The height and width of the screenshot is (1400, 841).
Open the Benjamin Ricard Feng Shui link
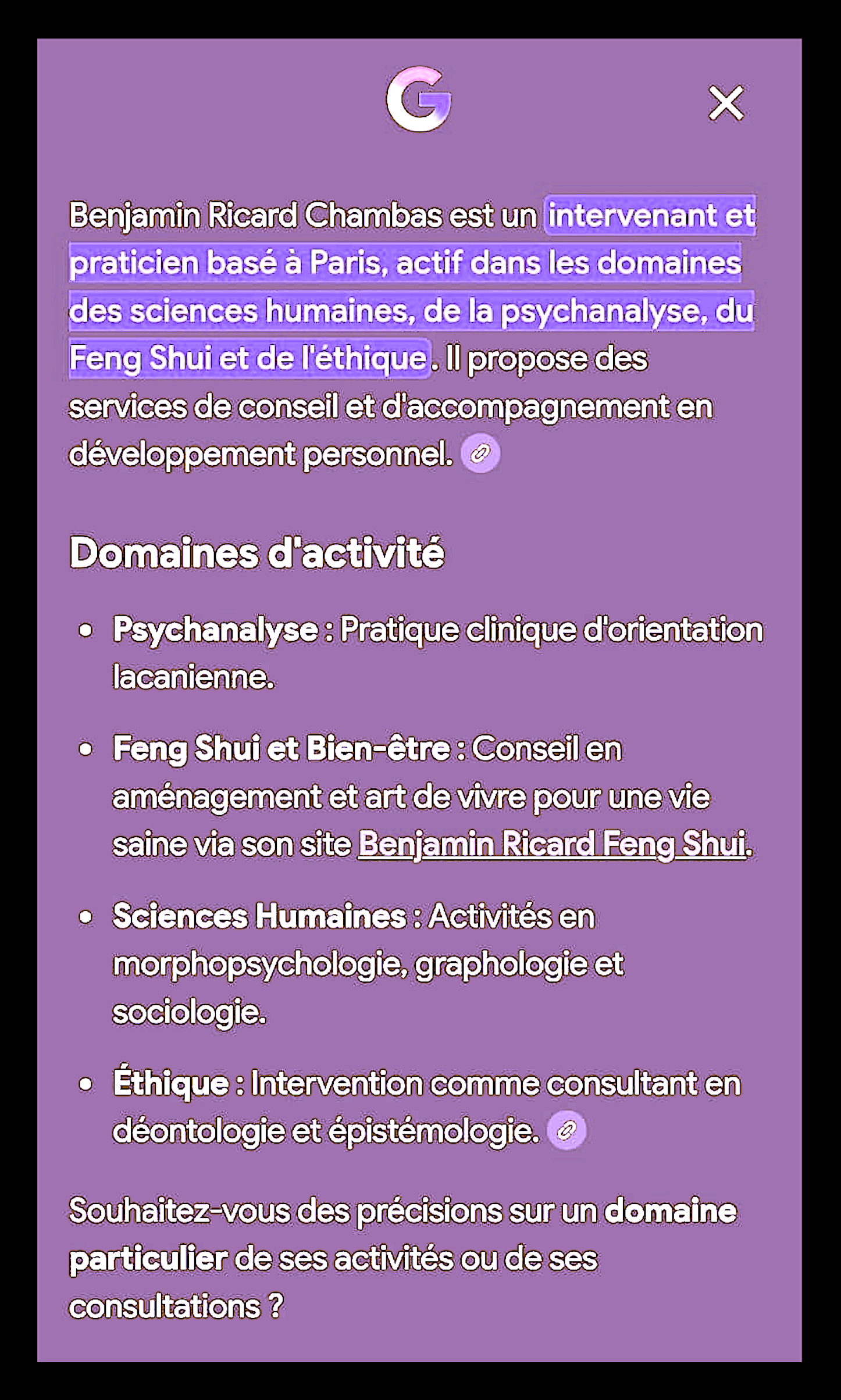(551, 844)
